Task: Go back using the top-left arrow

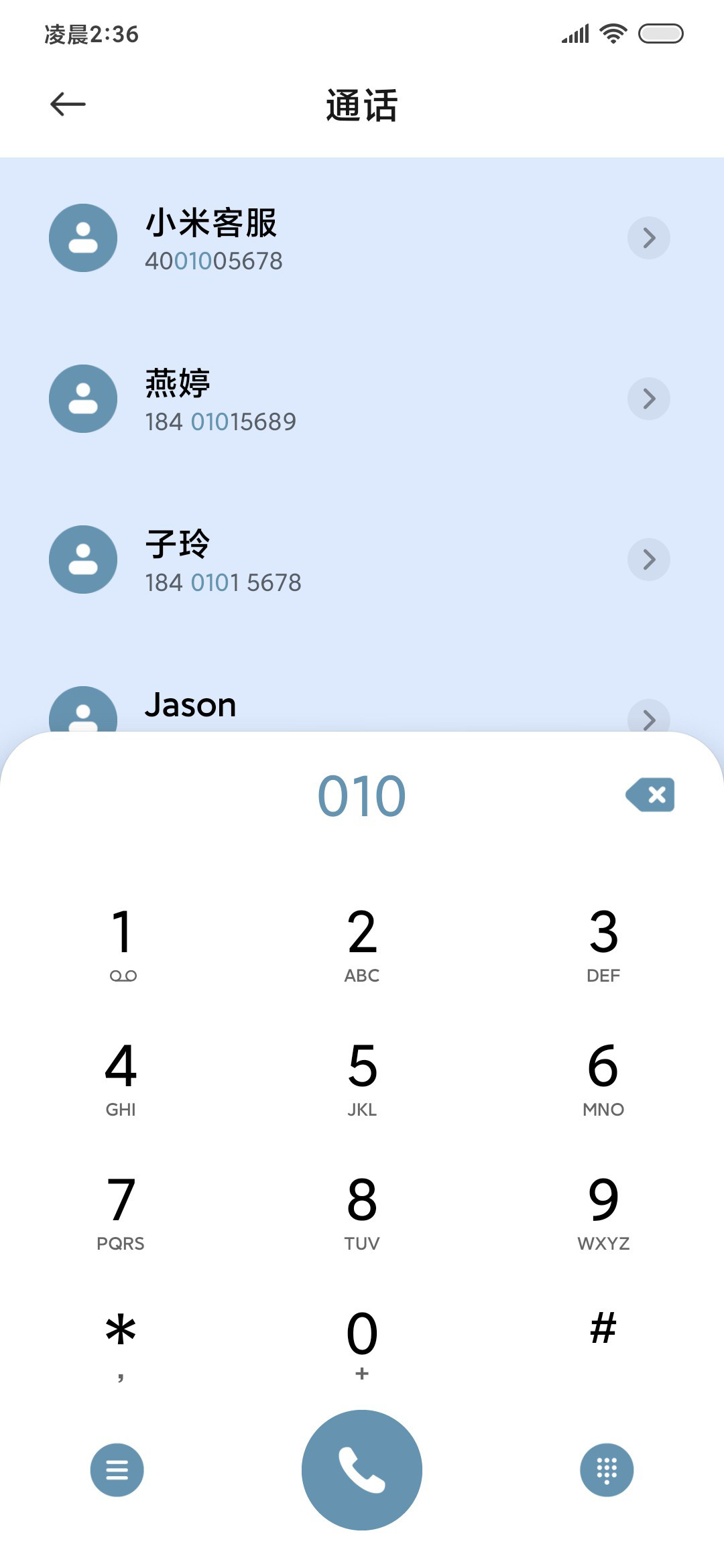Action: pos(68,105)
